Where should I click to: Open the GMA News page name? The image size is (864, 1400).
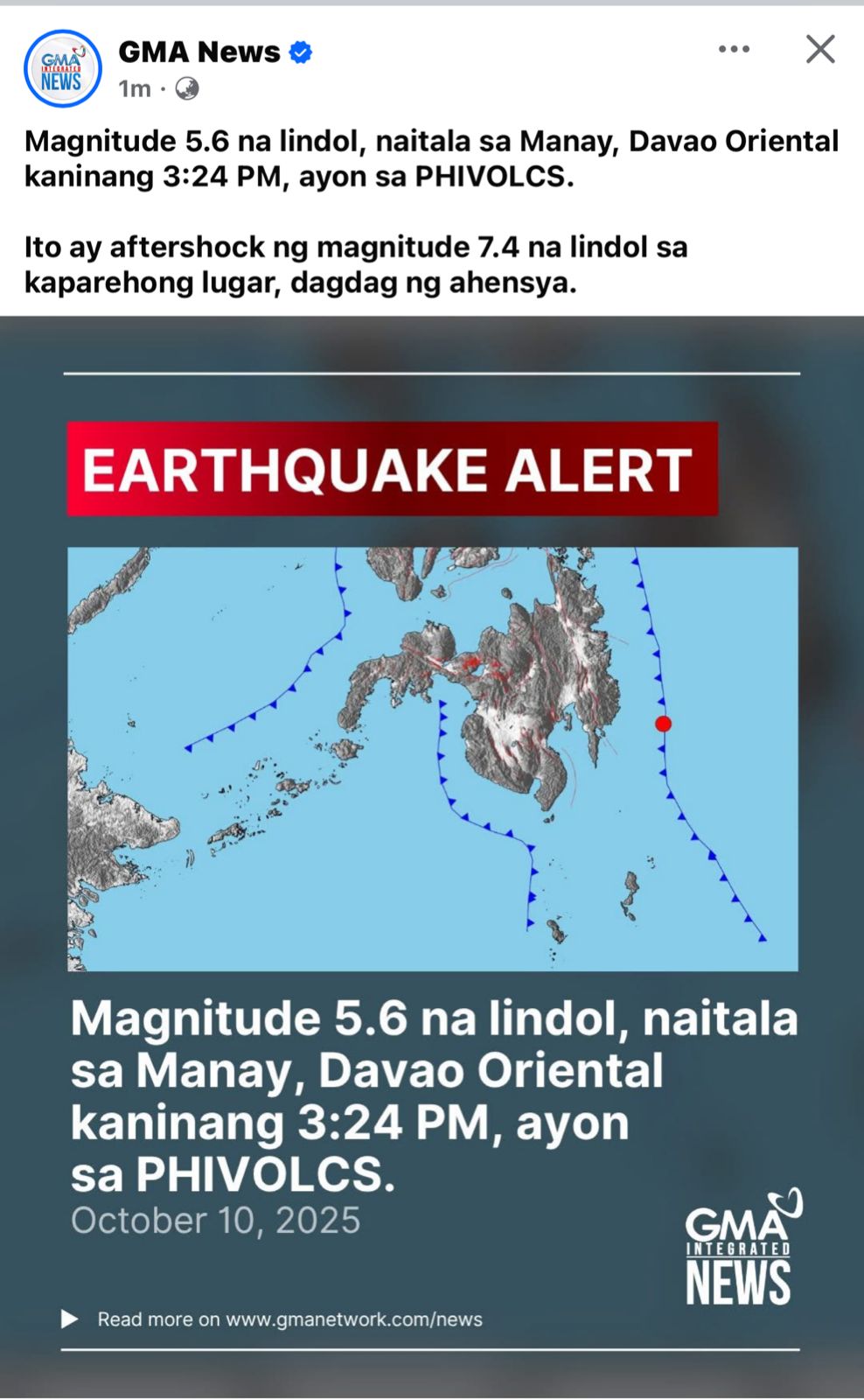coord(199,52)
